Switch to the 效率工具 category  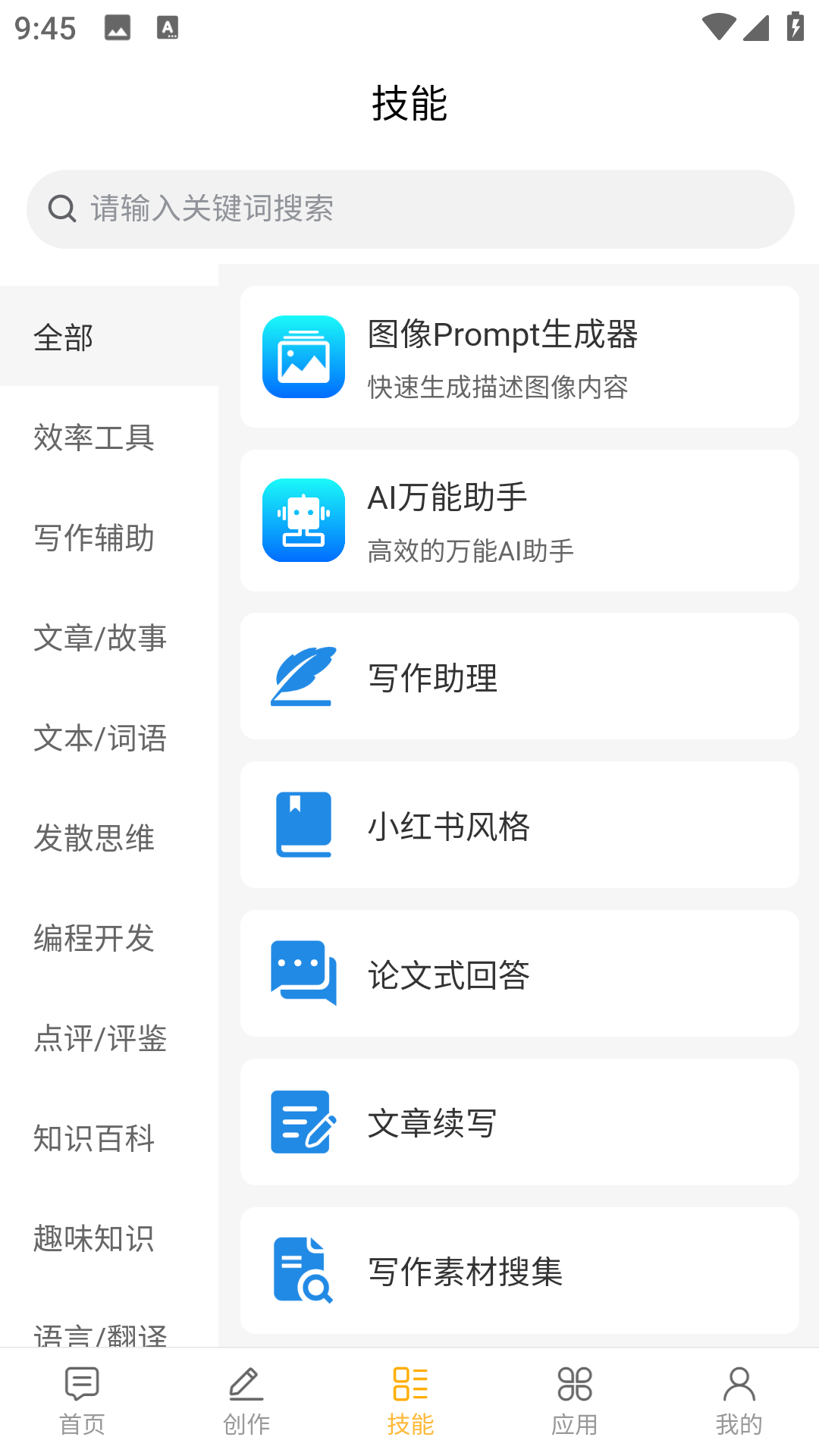[x=94, y=438]
